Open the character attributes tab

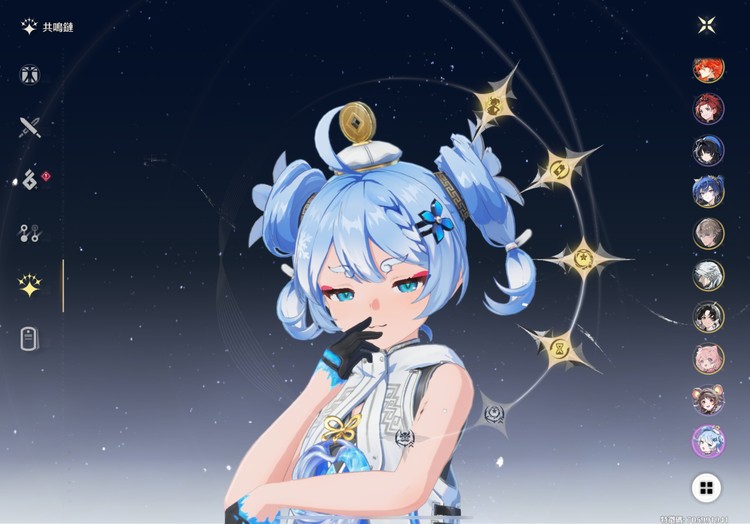point(30,75)
